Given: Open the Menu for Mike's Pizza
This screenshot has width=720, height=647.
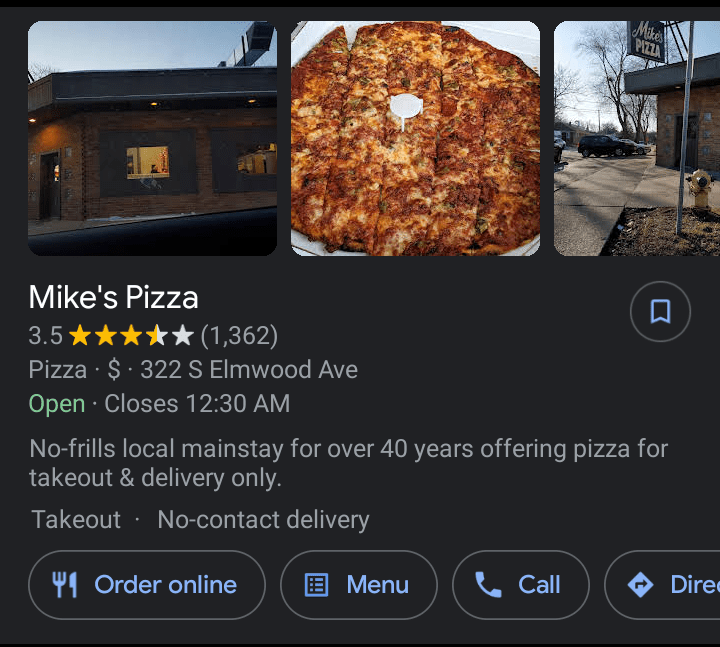Looking at the screenshot, I should pyautogui.click(x=359, y=585).
